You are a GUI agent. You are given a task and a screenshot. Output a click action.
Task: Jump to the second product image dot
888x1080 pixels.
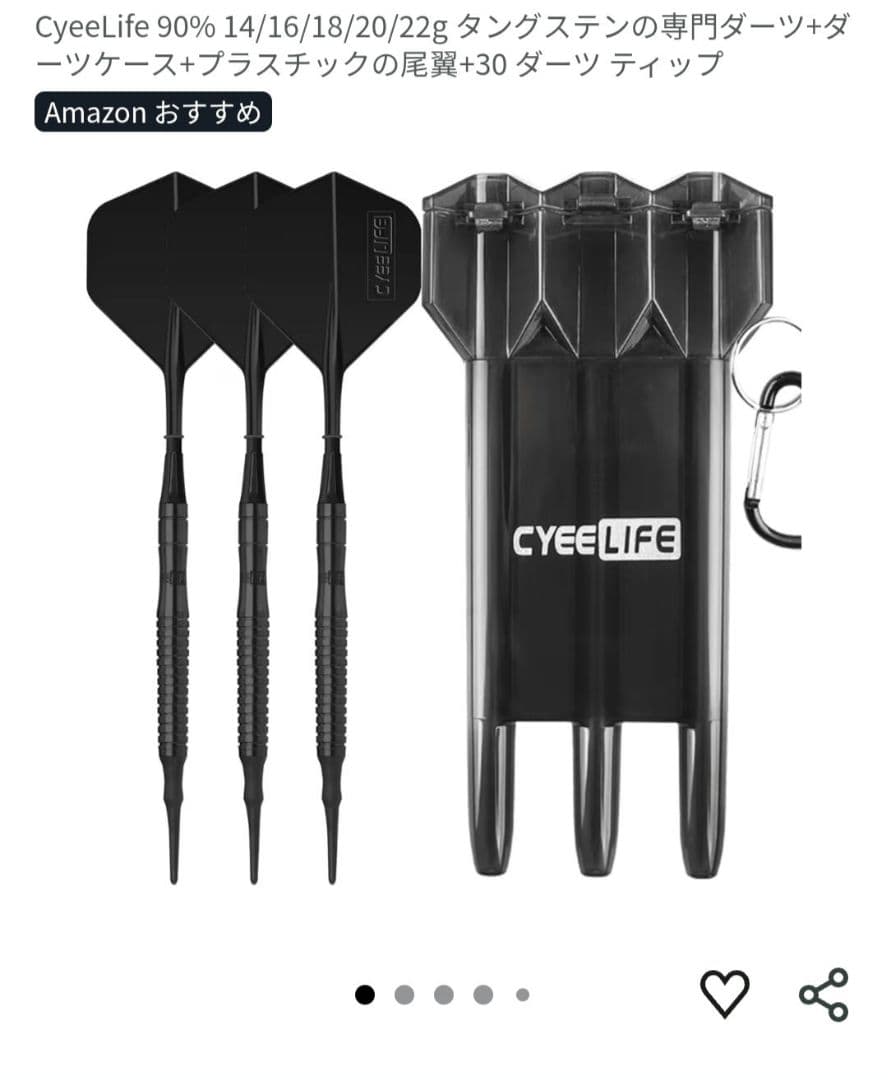(404, 995)
